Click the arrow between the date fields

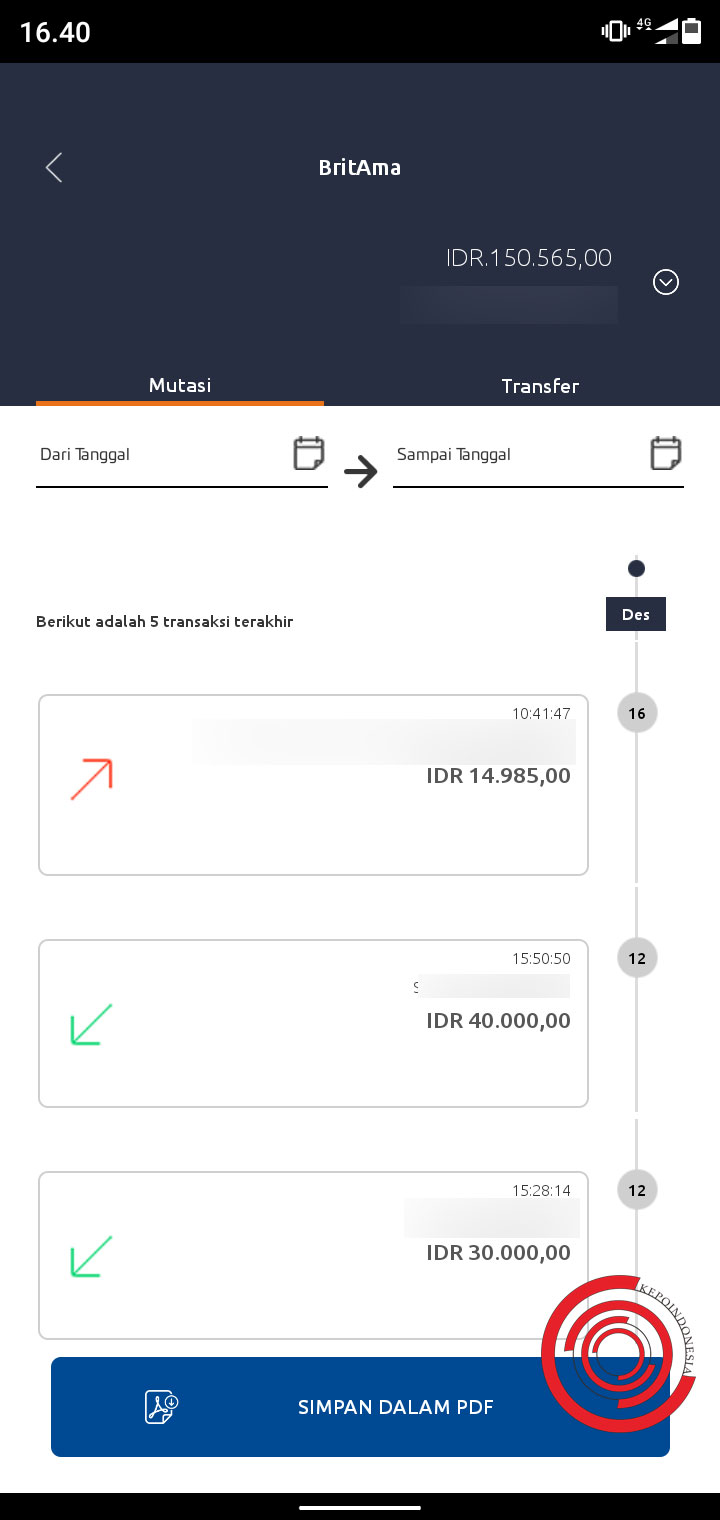coord(360,470)
